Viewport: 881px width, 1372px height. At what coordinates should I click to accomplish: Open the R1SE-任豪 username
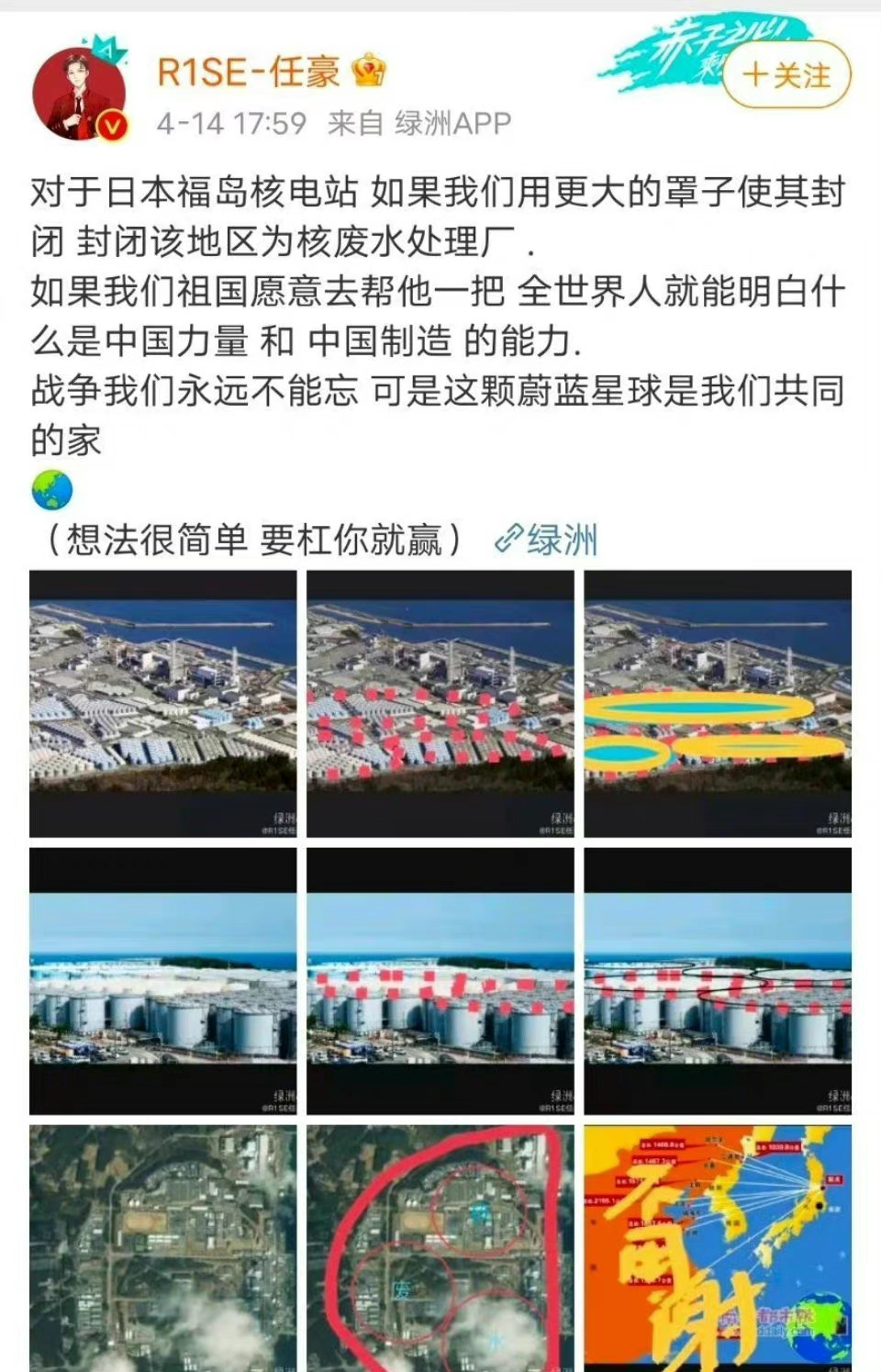248,72
